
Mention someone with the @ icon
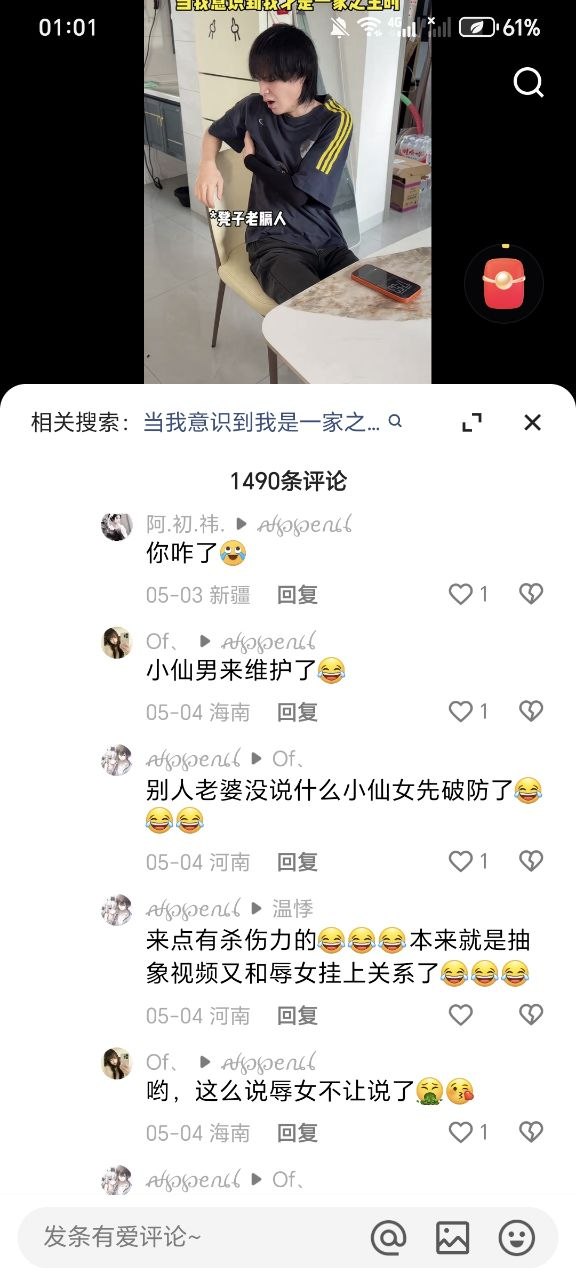(x=387, y=1238)
